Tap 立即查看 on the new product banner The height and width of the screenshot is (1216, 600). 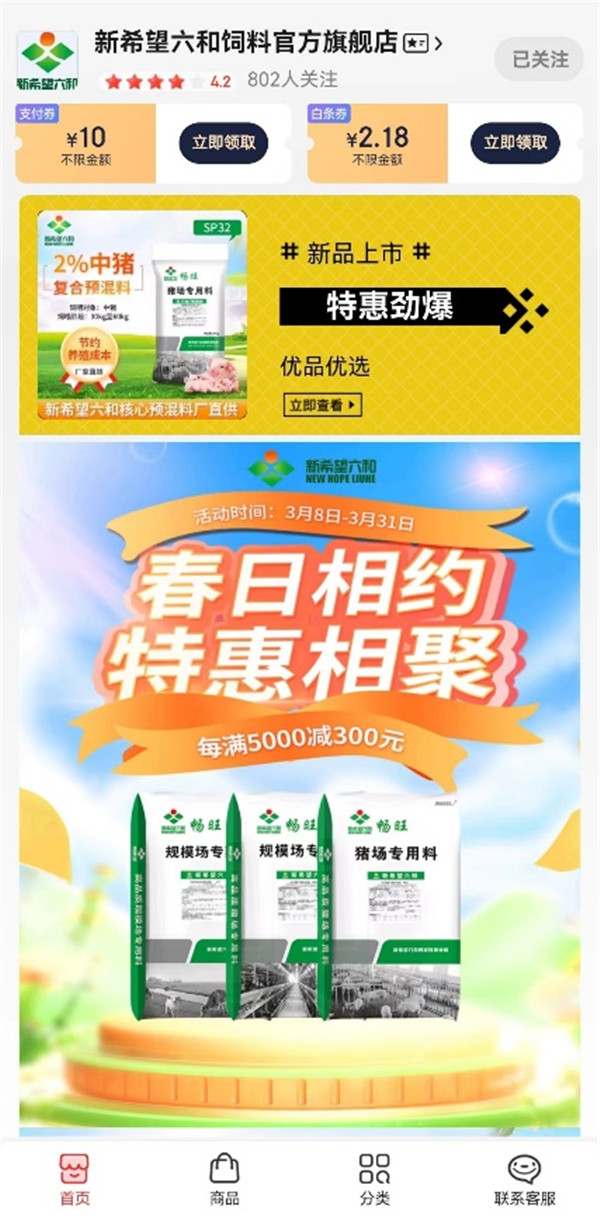(322, 405)
